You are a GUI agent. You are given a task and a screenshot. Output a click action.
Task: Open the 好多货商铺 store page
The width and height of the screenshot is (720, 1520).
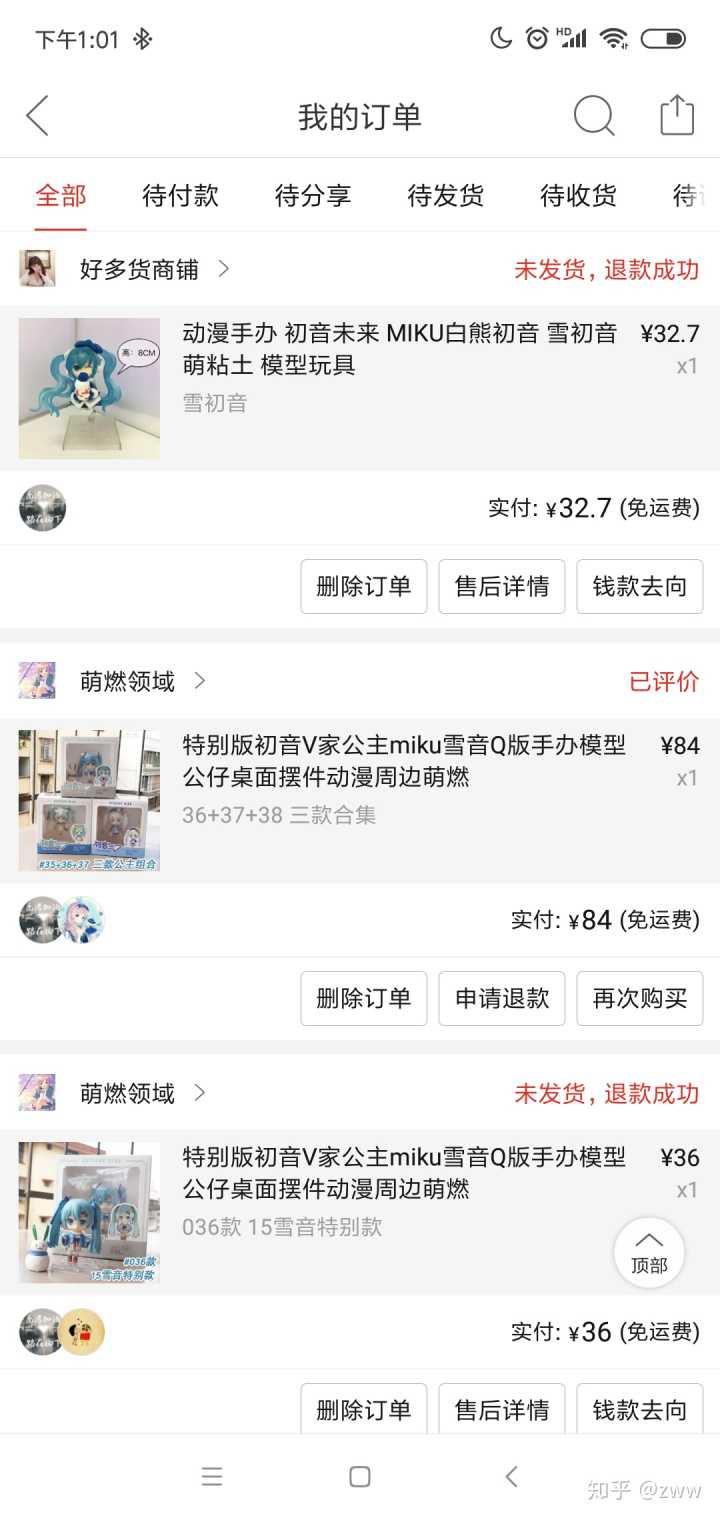(139, 269)
